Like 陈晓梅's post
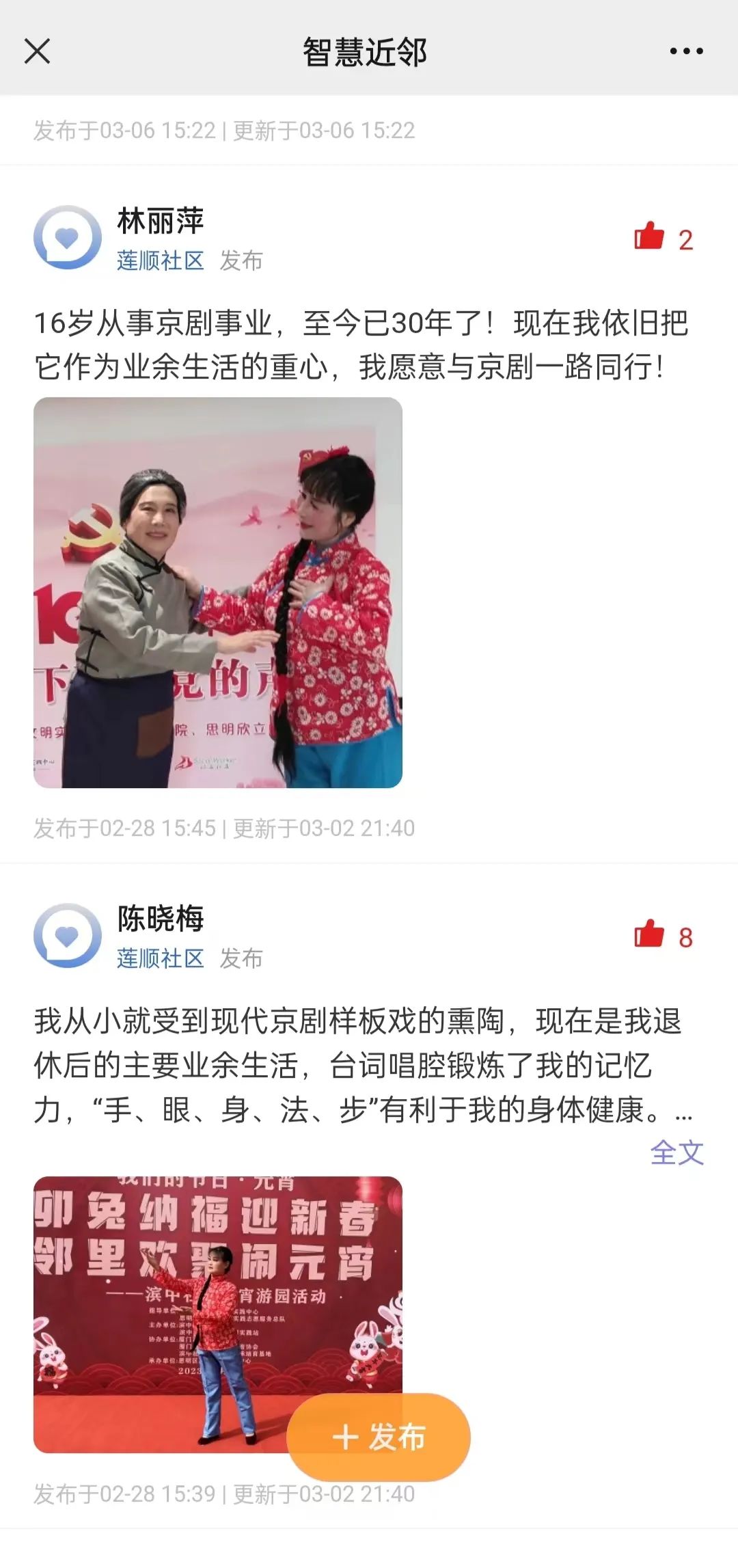738x1568 pixels. 649,935
